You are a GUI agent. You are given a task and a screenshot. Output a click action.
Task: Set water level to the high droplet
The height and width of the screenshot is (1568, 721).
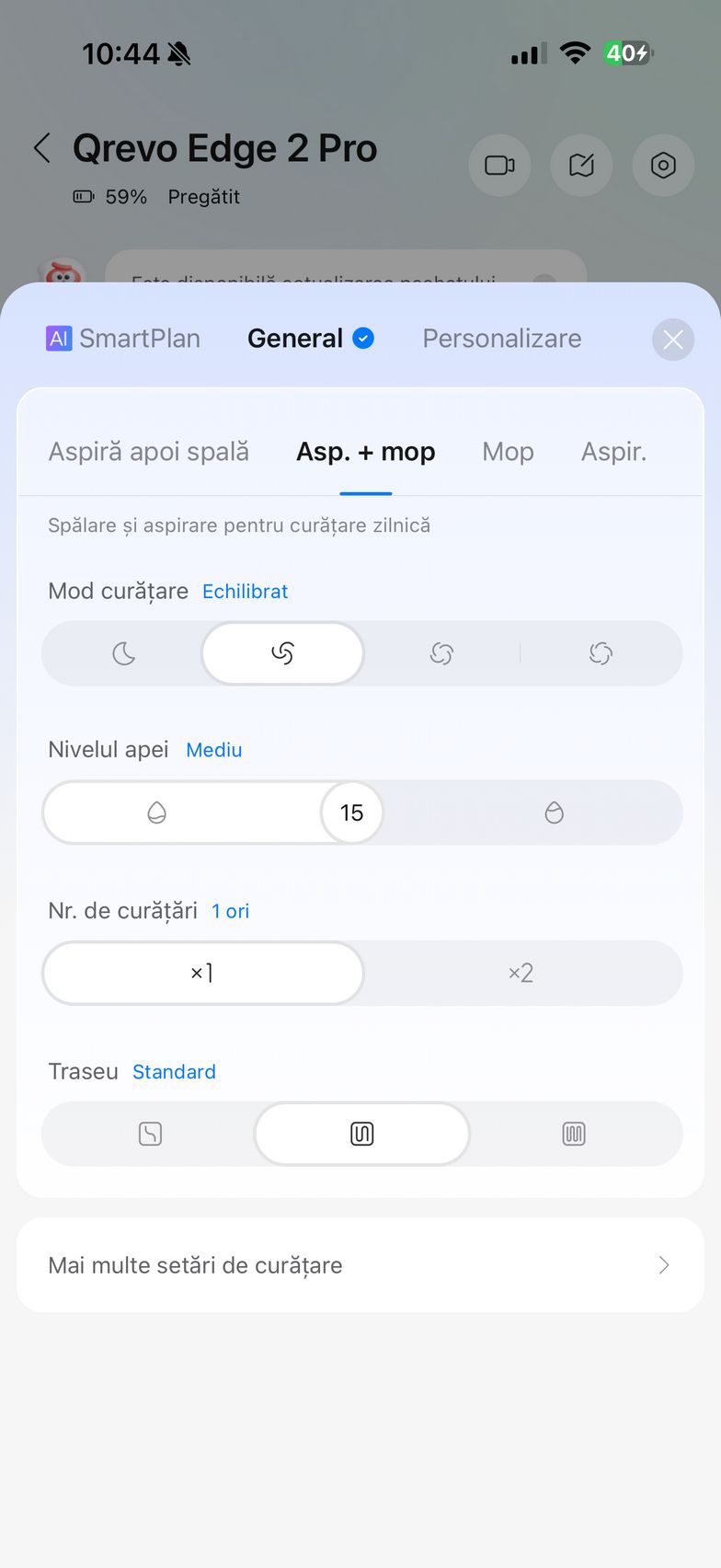(554, 813)
